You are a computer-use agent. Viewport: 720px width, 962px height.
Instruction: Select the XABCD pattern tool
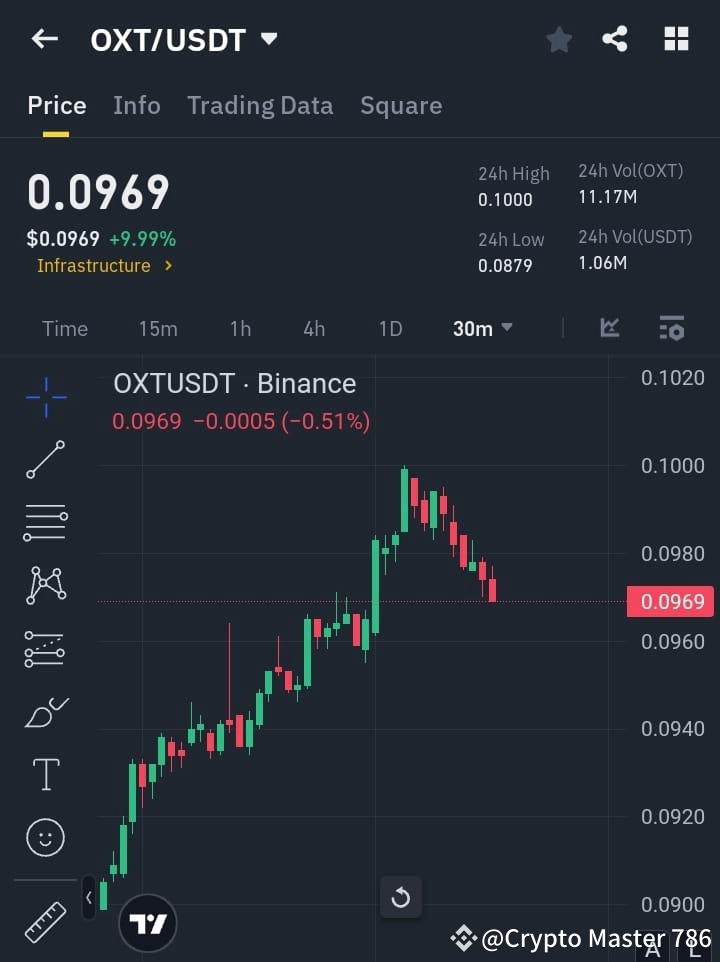(x=45, y=586)
